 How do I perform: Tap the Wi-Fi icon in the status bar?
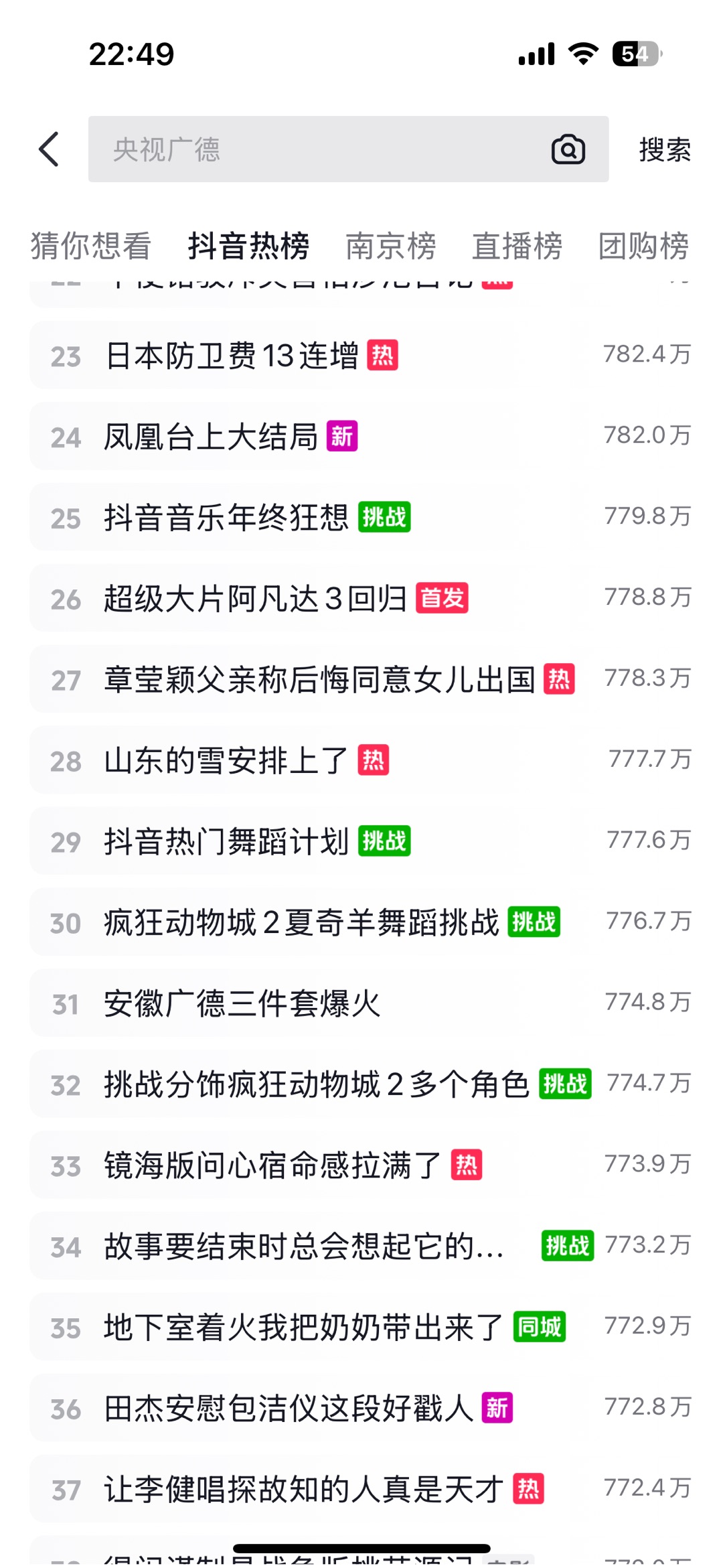click(582, 56)
